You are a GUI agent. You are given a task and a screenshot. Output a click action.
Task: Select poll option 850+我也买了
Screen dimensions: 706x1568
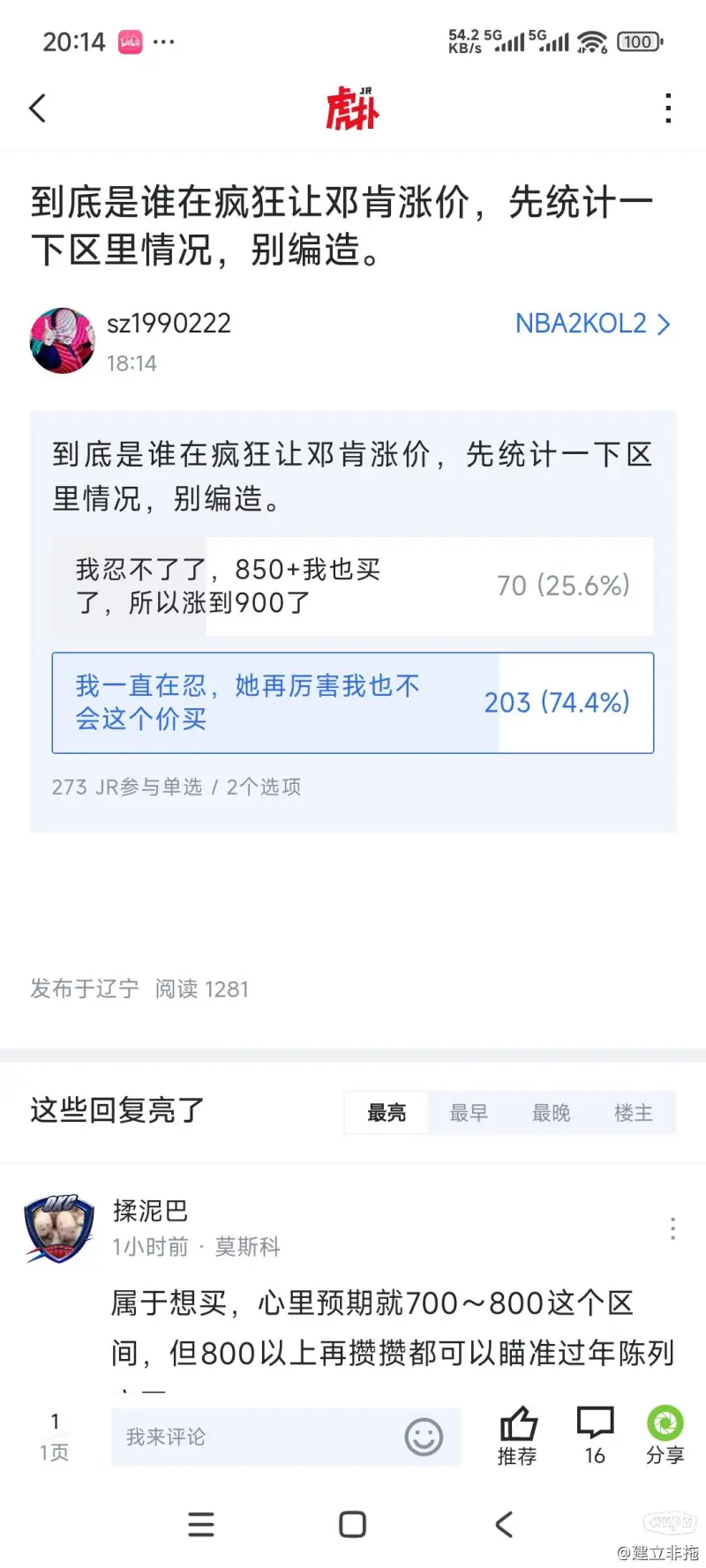(x=352, y=586)
